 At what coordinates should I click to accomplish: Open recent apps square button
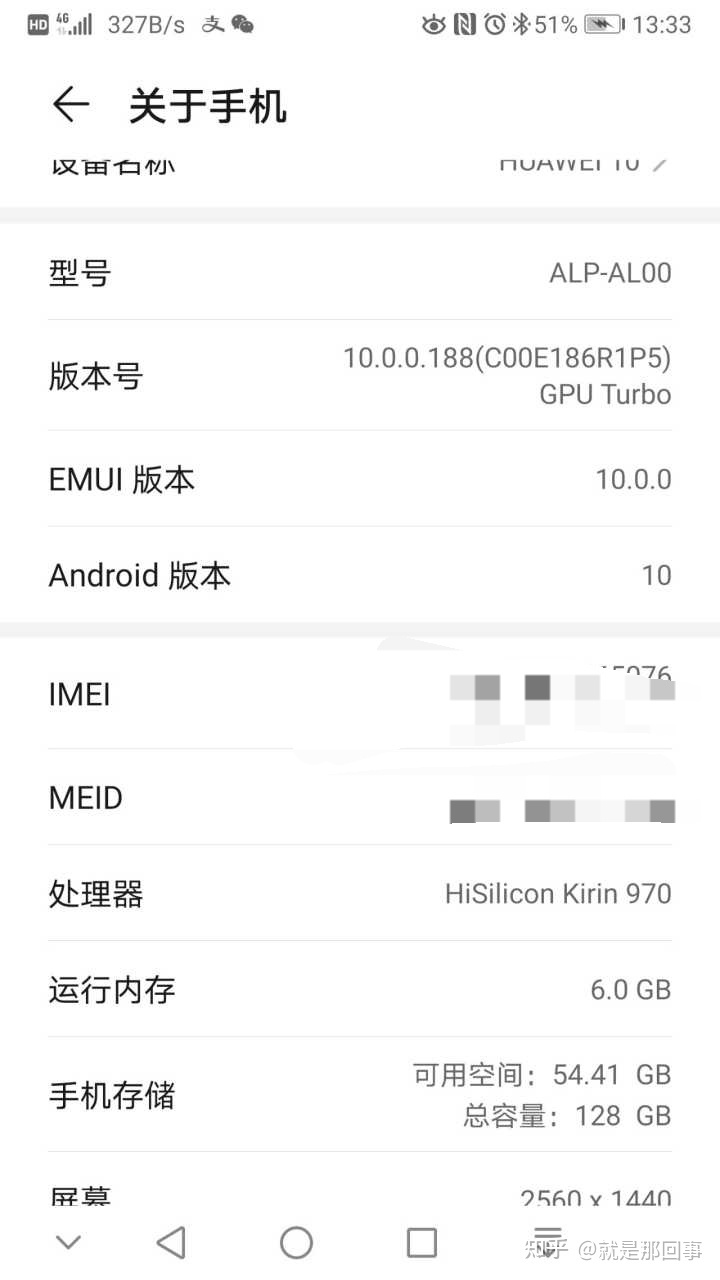tap(422, 1242)
